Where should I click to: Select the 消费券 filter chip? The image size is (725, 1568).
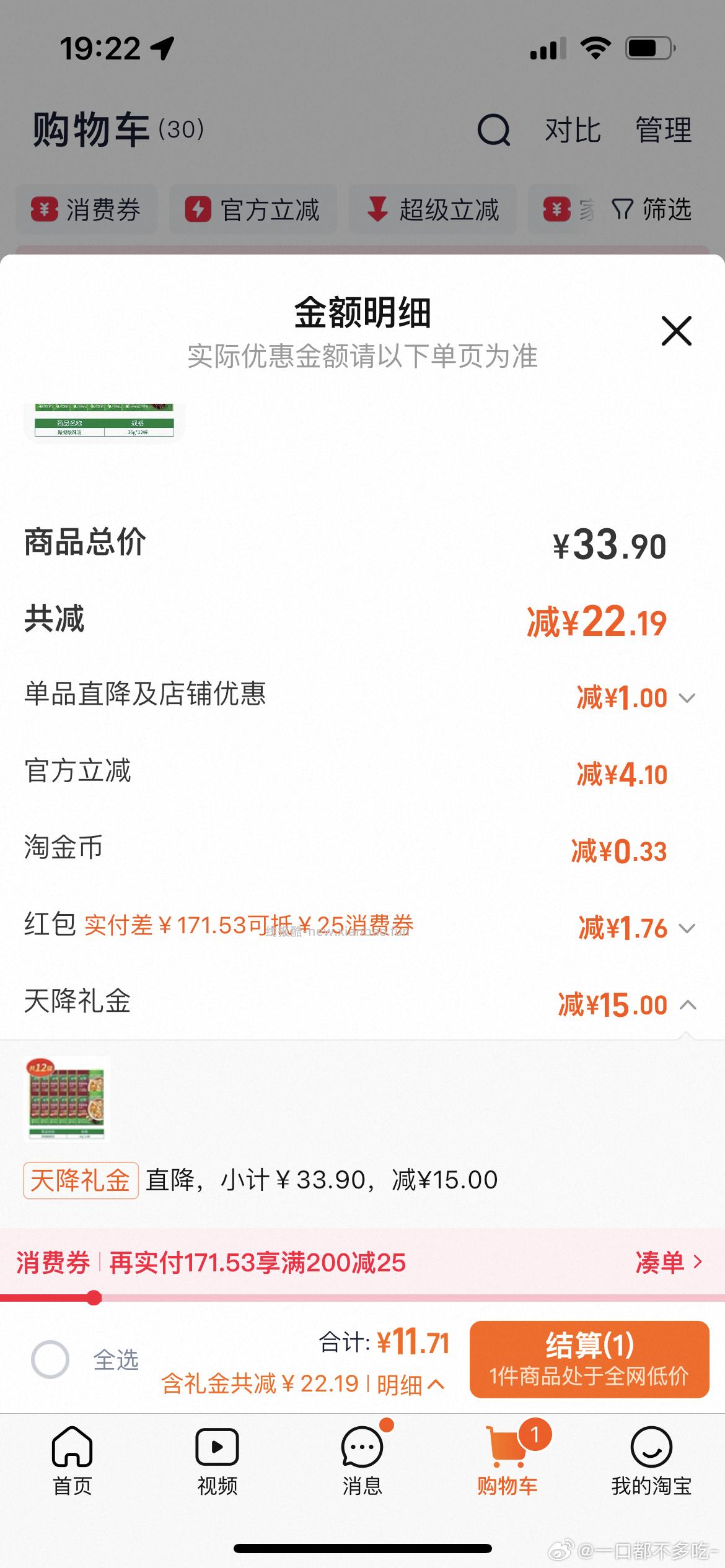coord(86,209)
